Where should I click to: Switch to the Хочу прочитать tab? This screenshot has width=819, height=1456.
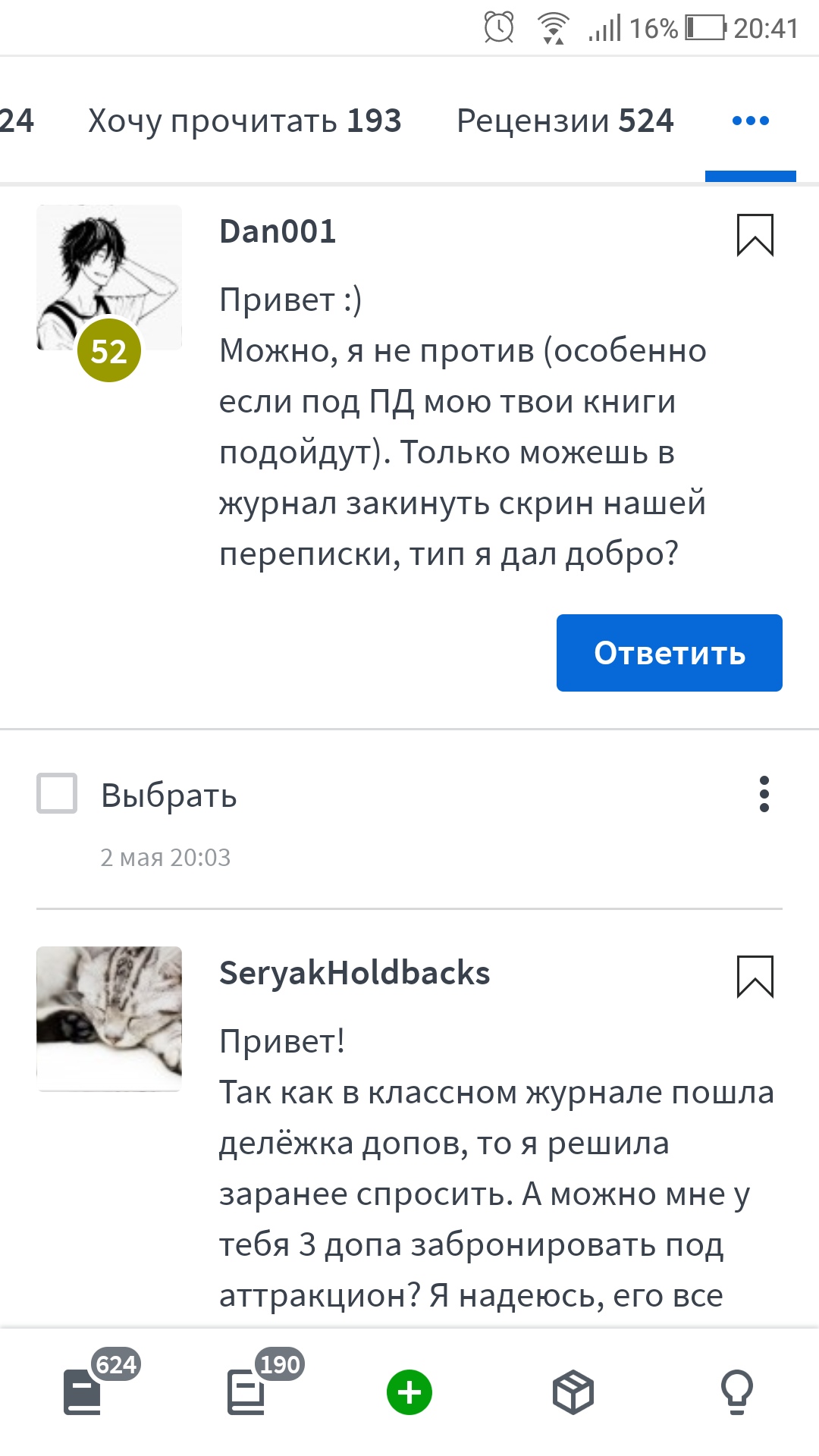[244, 121]
